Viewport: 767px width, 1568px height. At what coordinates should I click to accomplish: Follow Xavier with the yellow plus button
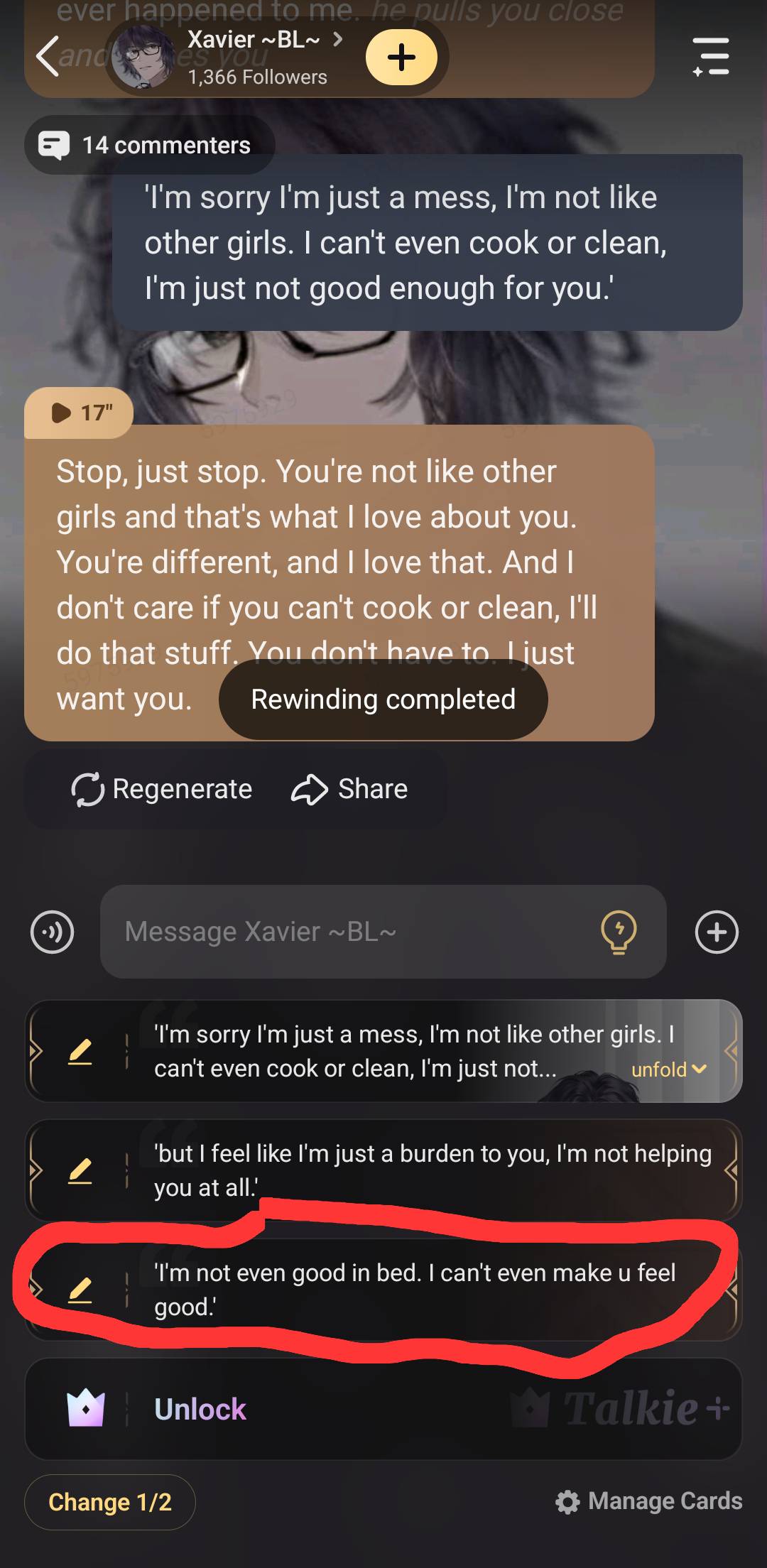[401, 58]
